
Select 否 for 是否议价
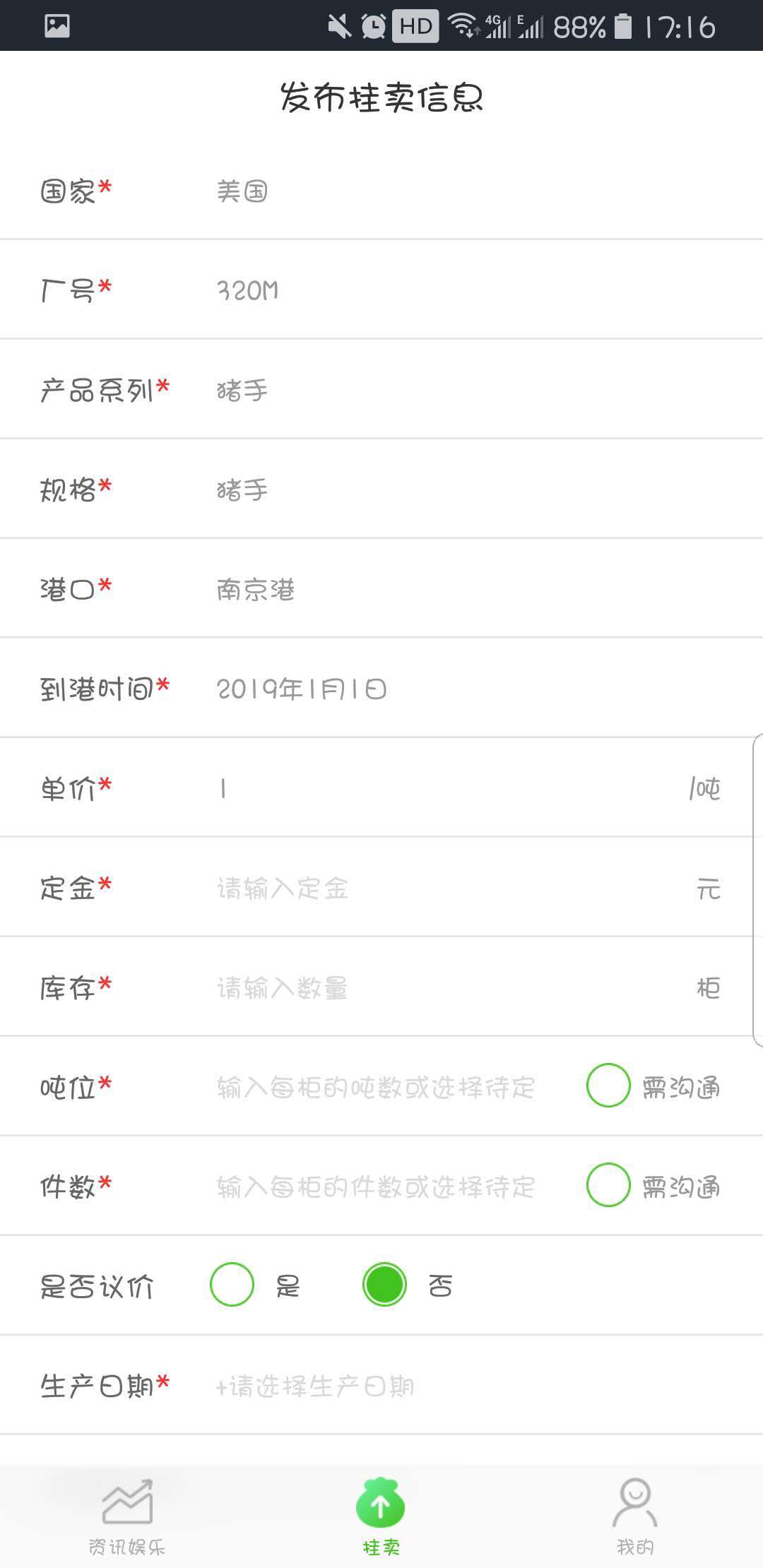[384, 1285]
